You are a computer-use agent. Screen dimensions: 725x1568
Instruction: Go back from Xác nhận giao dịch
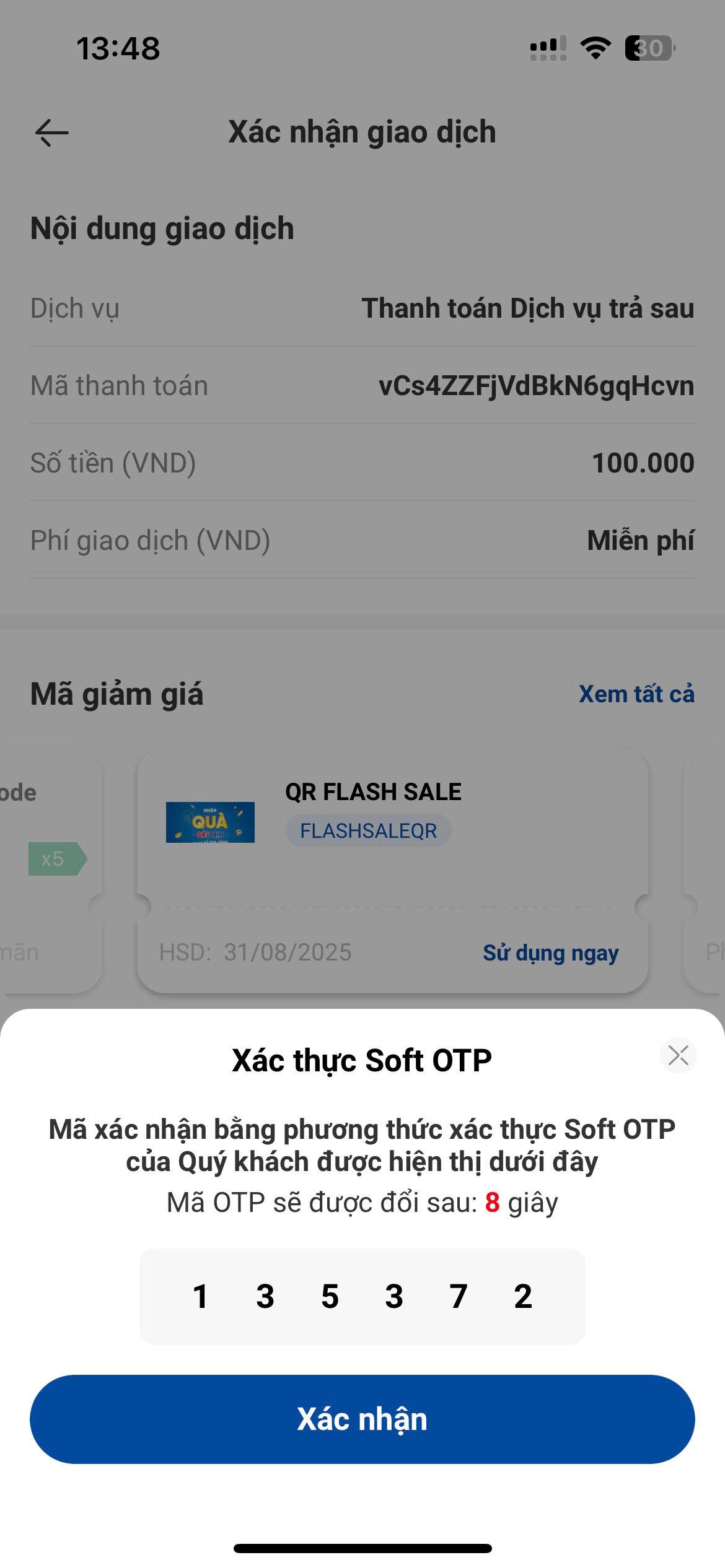(52, 133)
